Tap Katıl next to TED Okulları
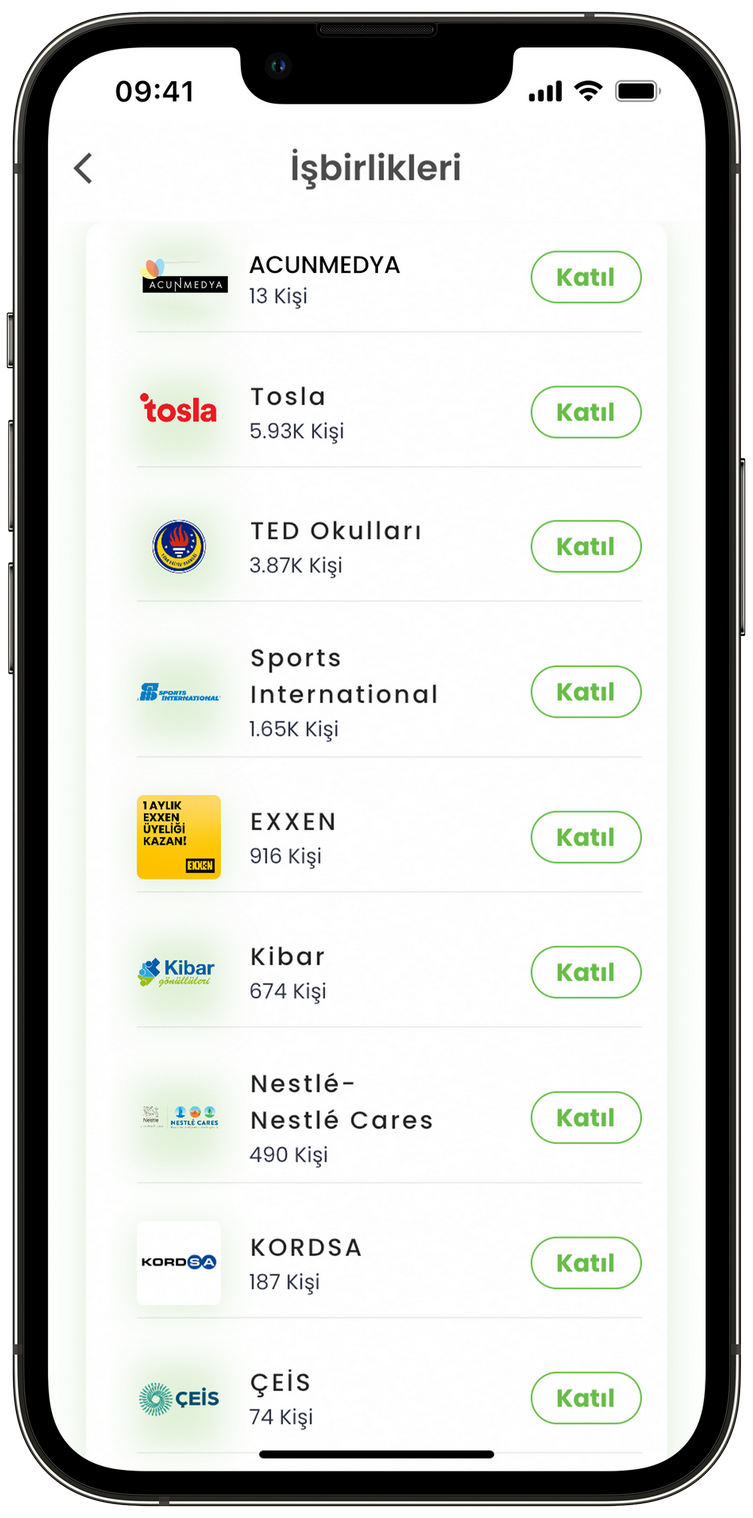 click(x=585, y=546)
